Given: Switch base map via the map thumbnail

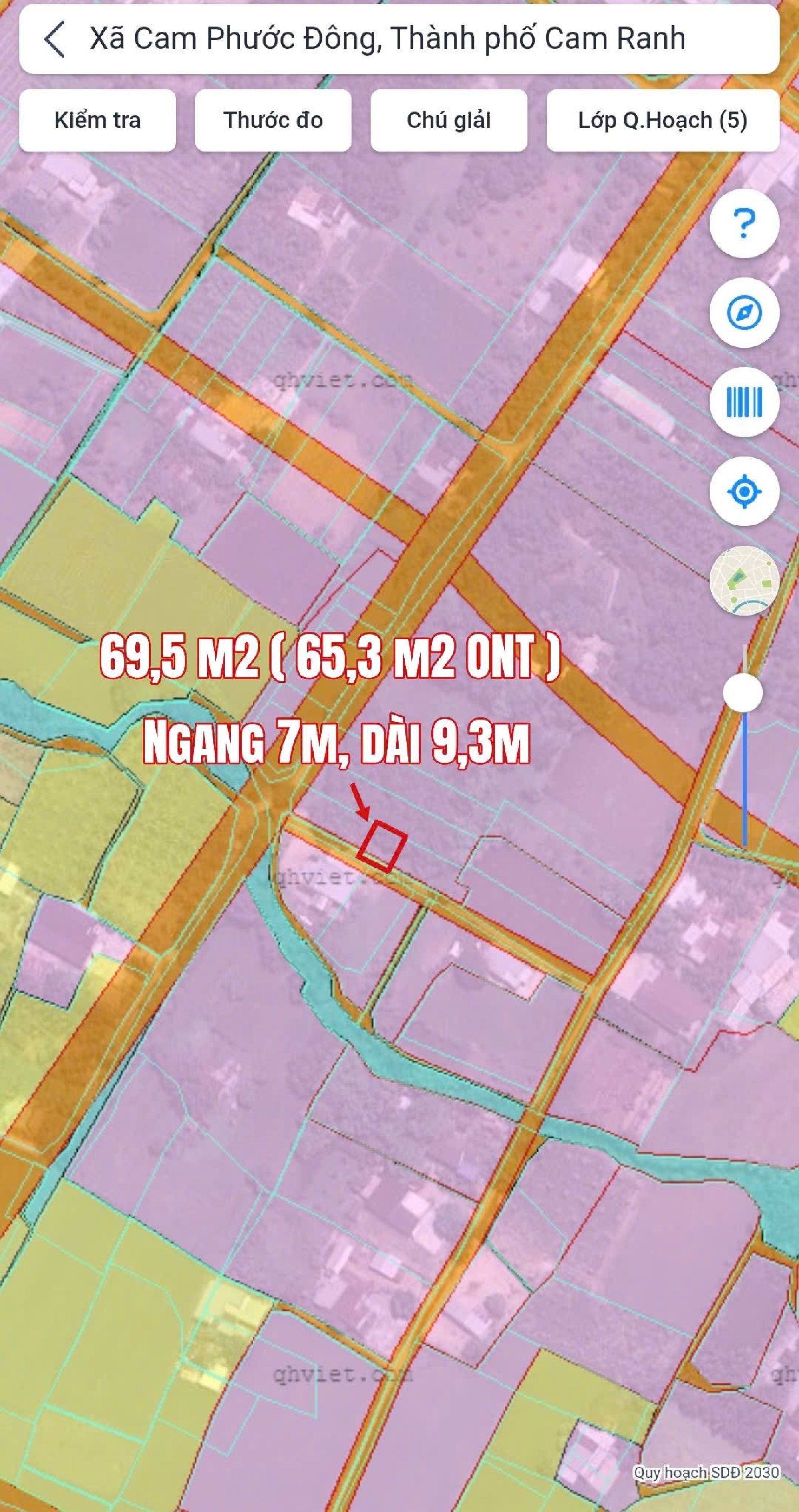Looking at the screenshot, I should tap(744, 580).
